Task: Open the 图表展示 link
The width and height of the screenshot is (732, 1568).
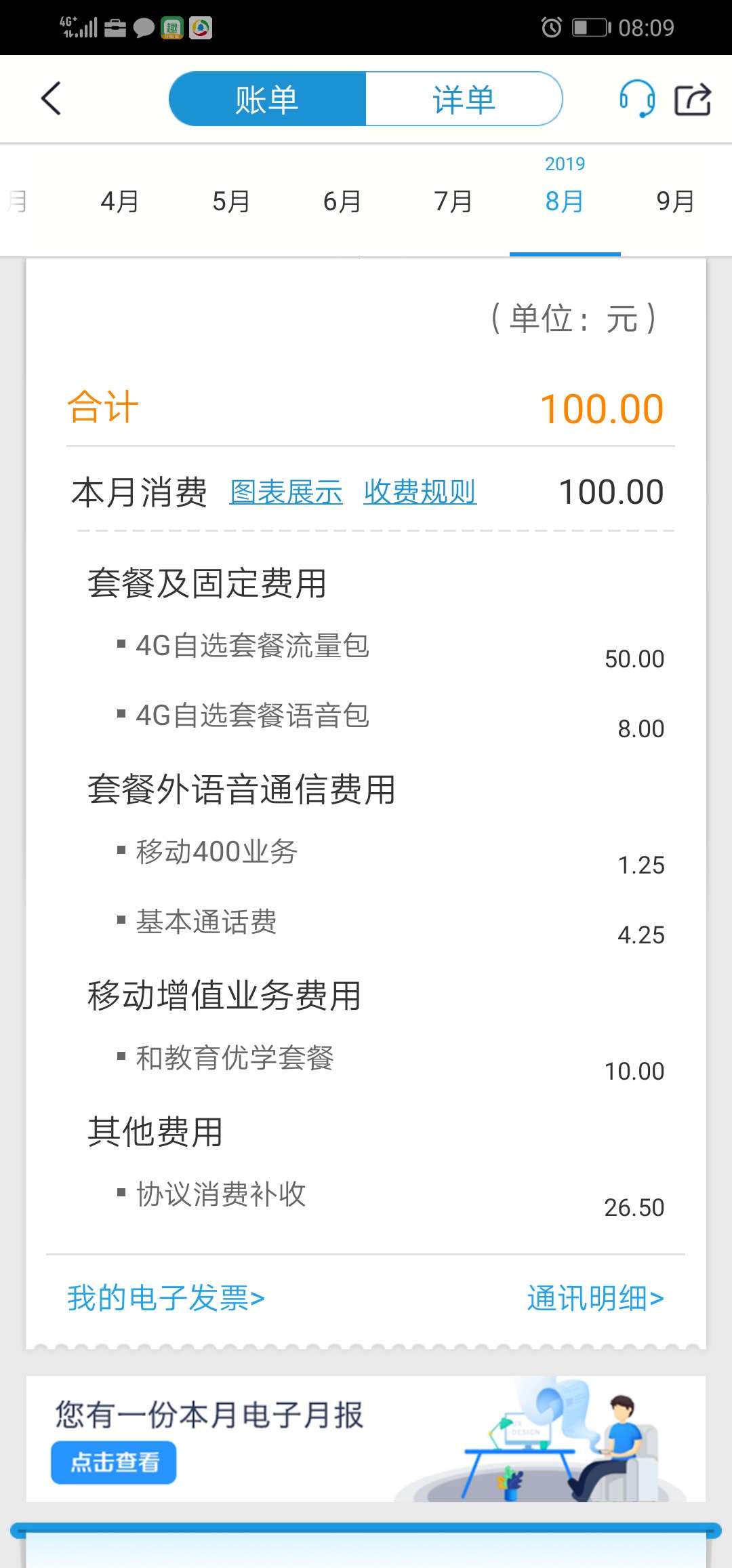Action: (x=286, y=492)
